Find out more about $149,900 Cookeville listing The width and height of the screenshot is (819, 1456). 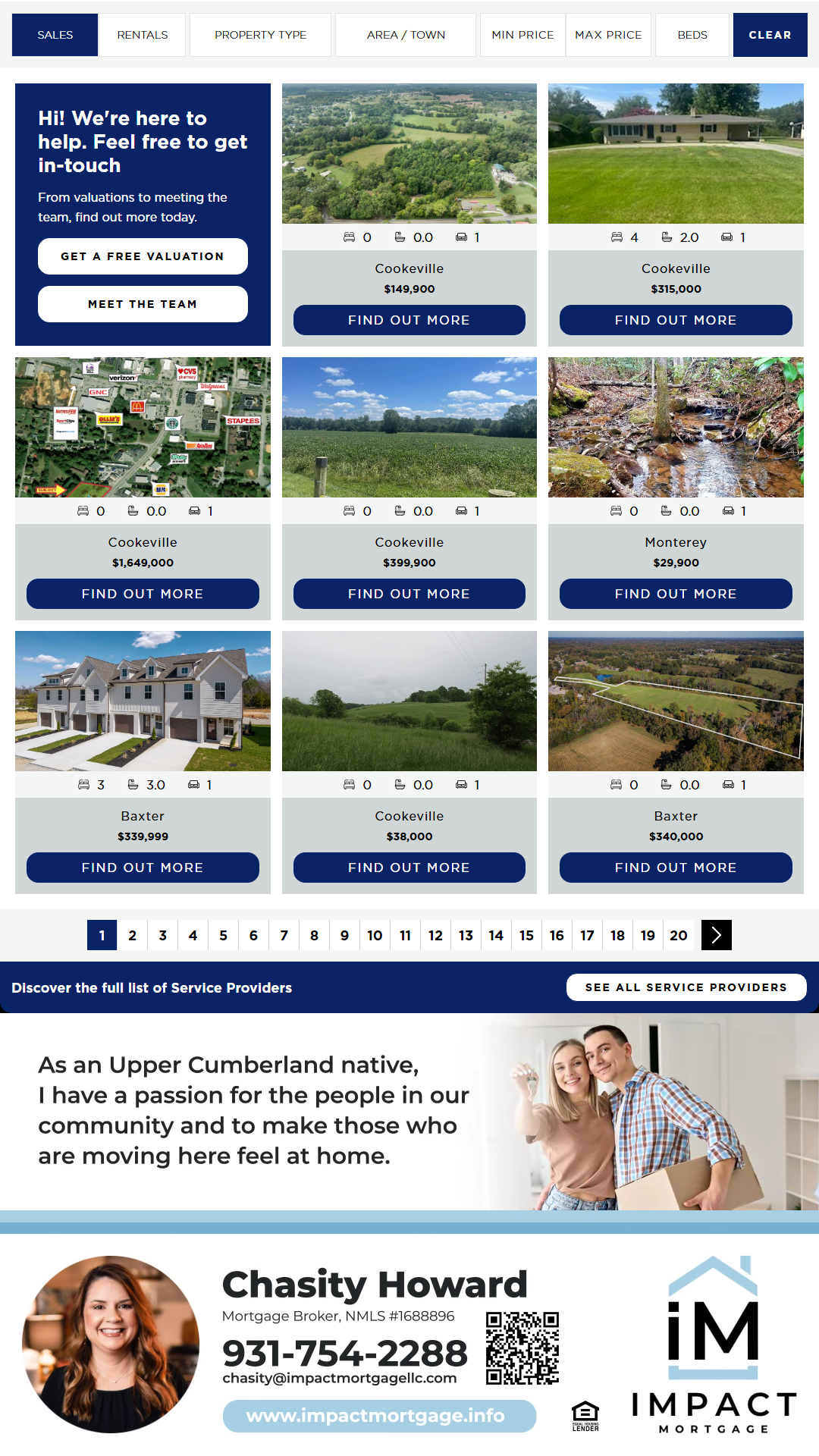409,320
